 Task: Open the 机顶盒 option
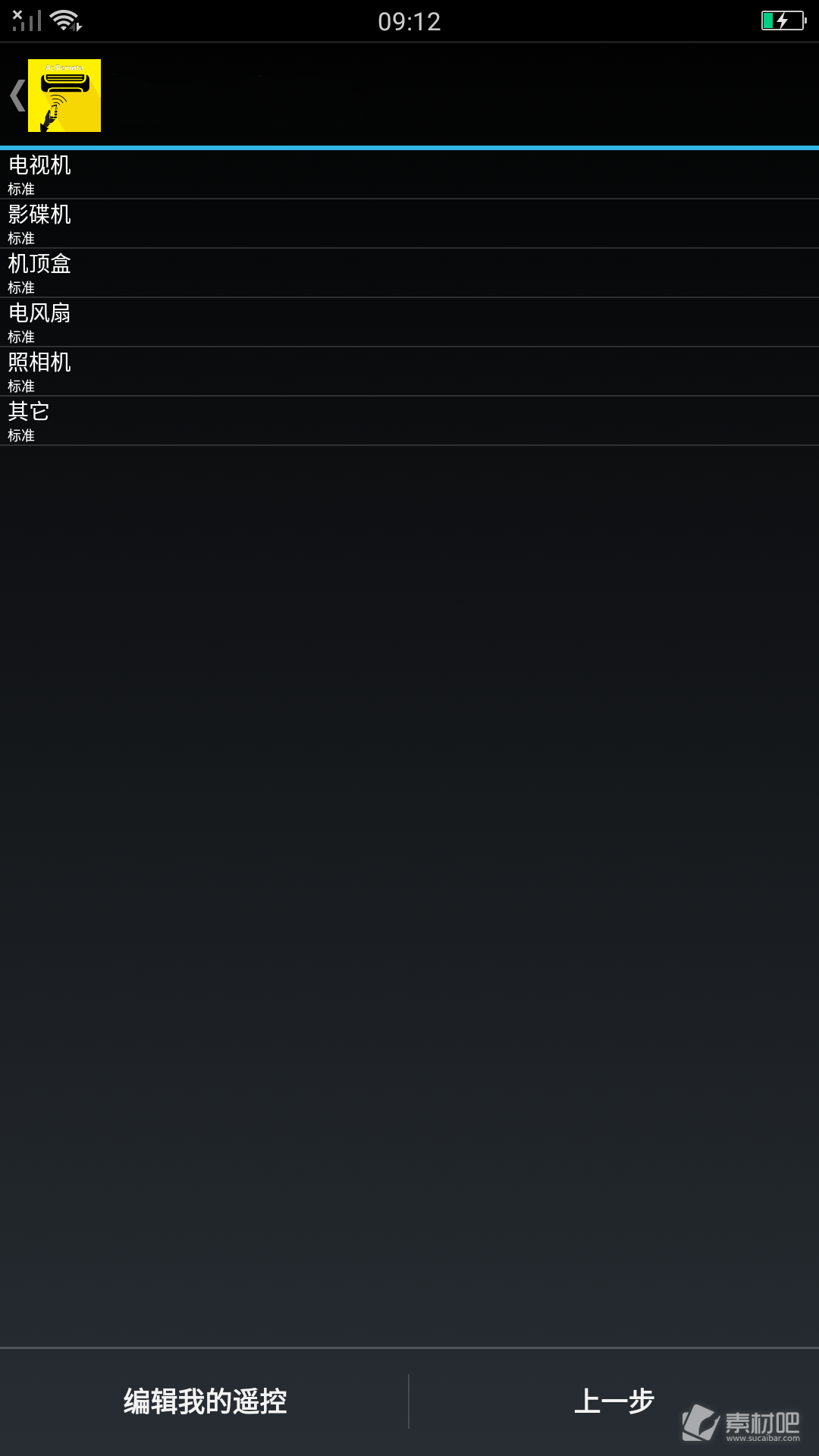(x=409, y=273)
